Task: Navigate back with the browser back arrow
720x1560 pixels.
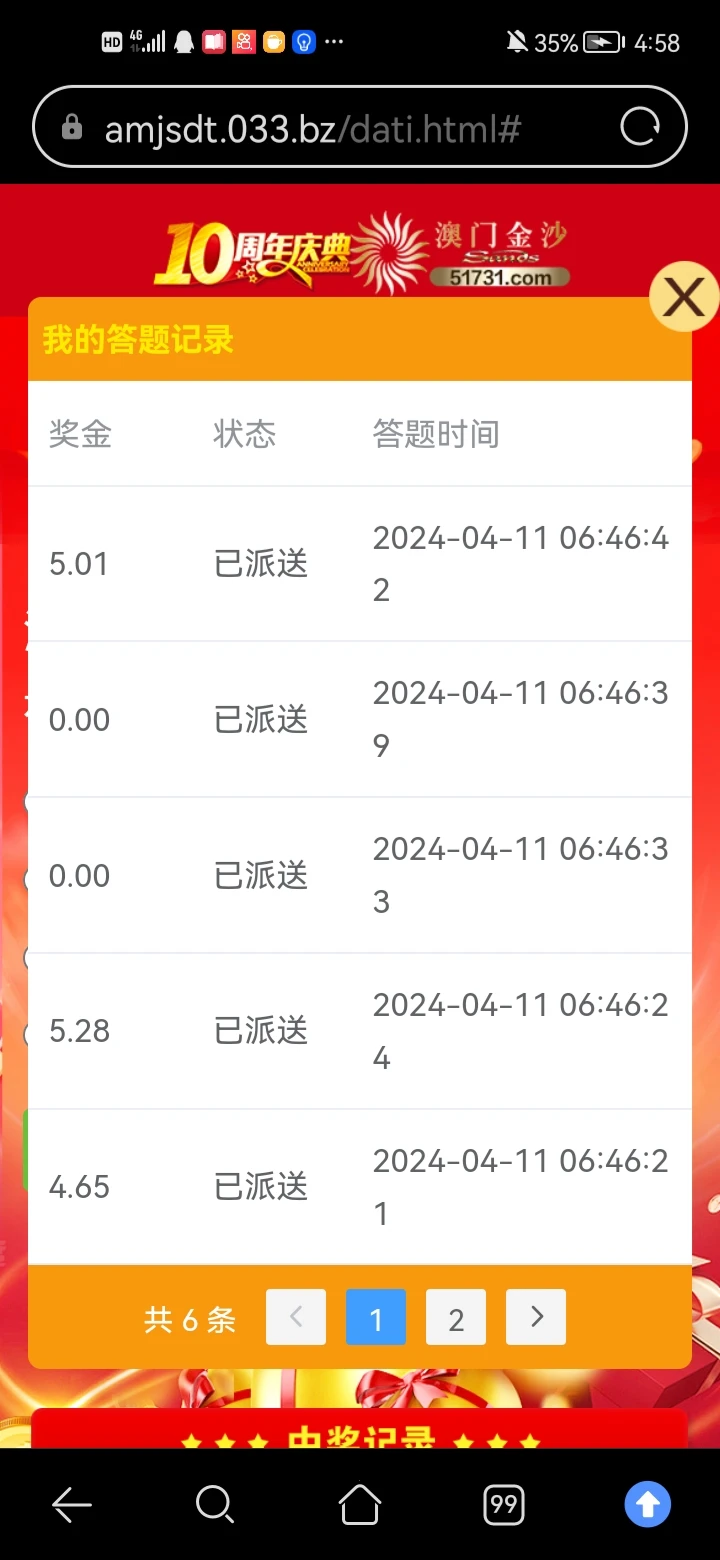Action: click(x=71, y=1504)
